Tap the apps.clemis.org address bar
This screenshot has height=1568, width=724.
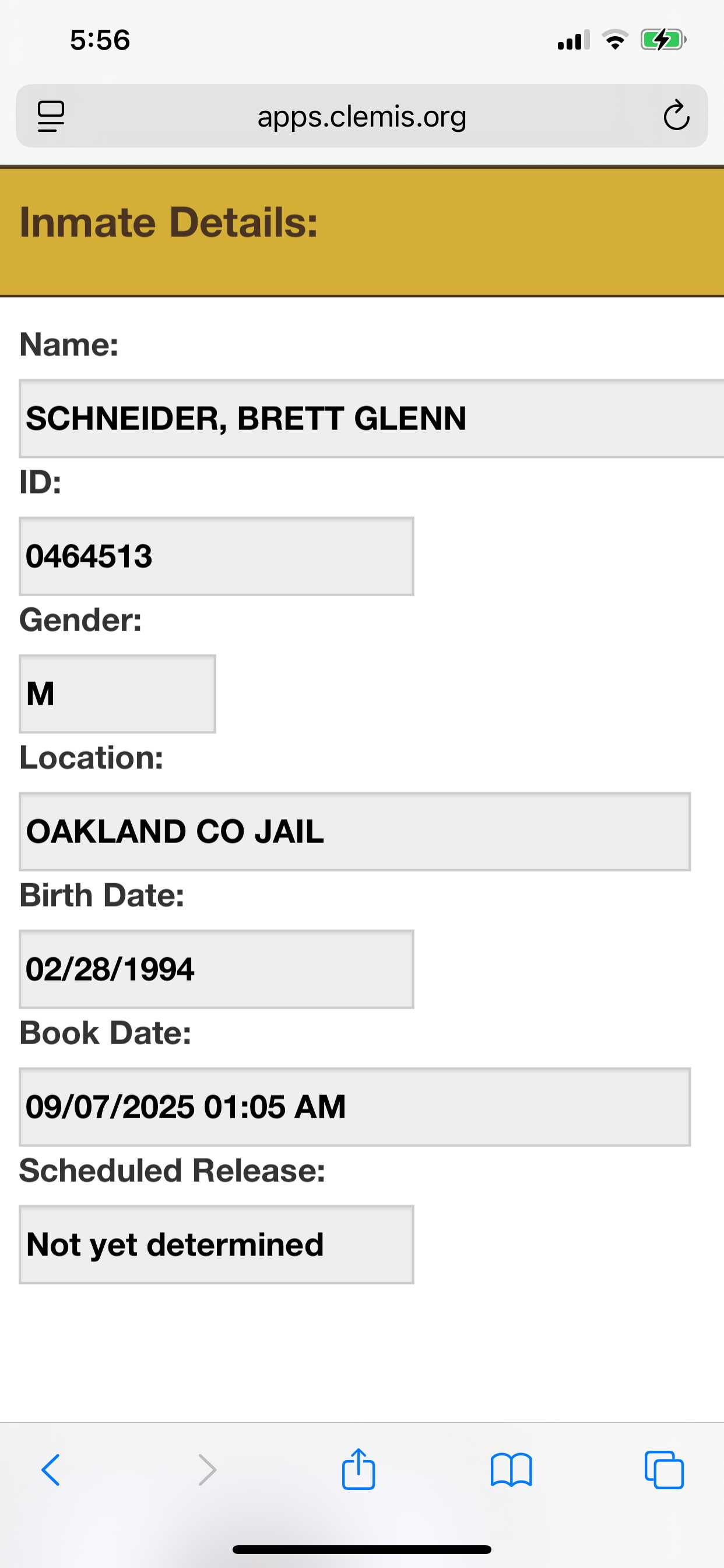point(361,116)
